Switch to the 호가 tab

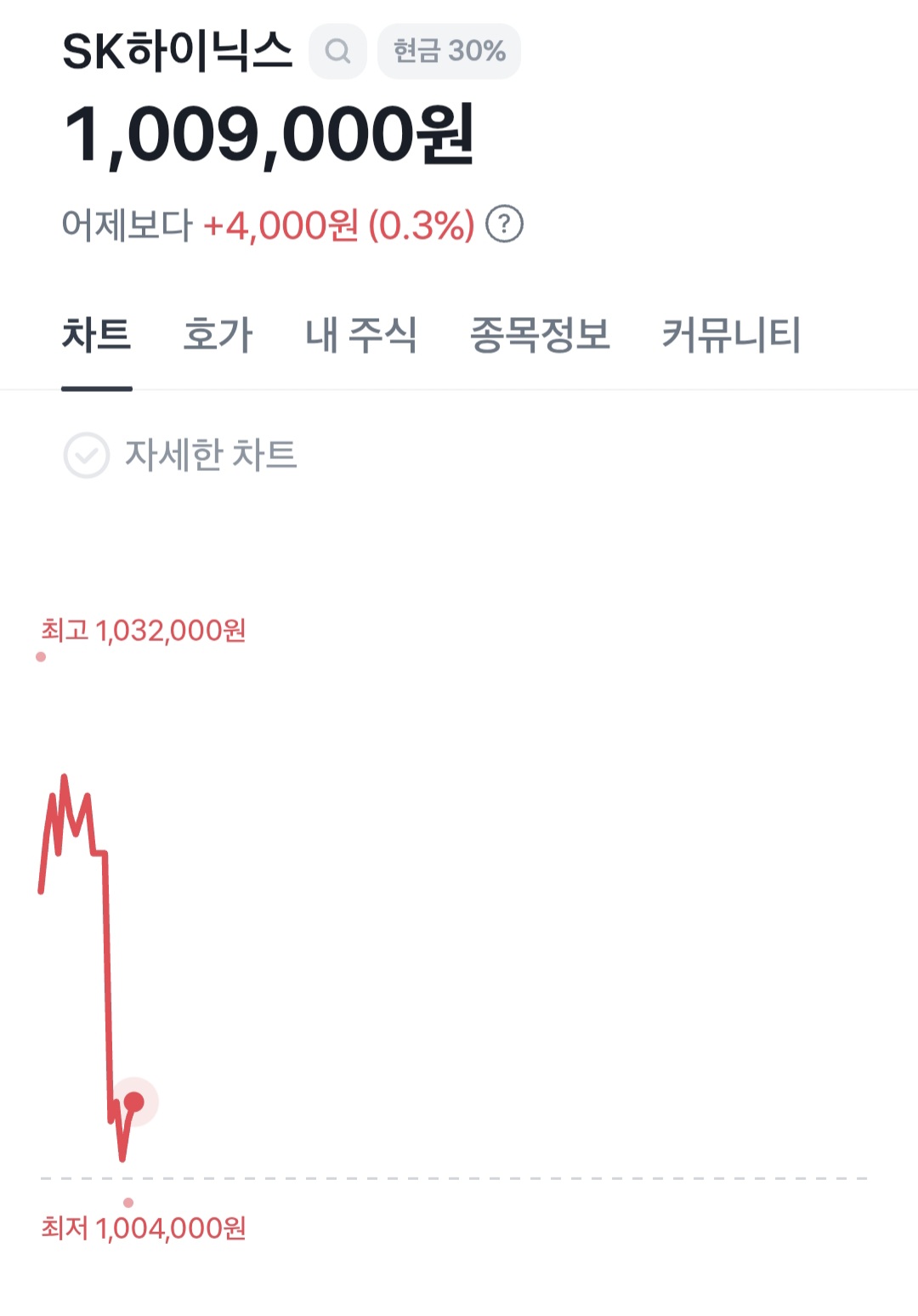[x=218, y=335]
